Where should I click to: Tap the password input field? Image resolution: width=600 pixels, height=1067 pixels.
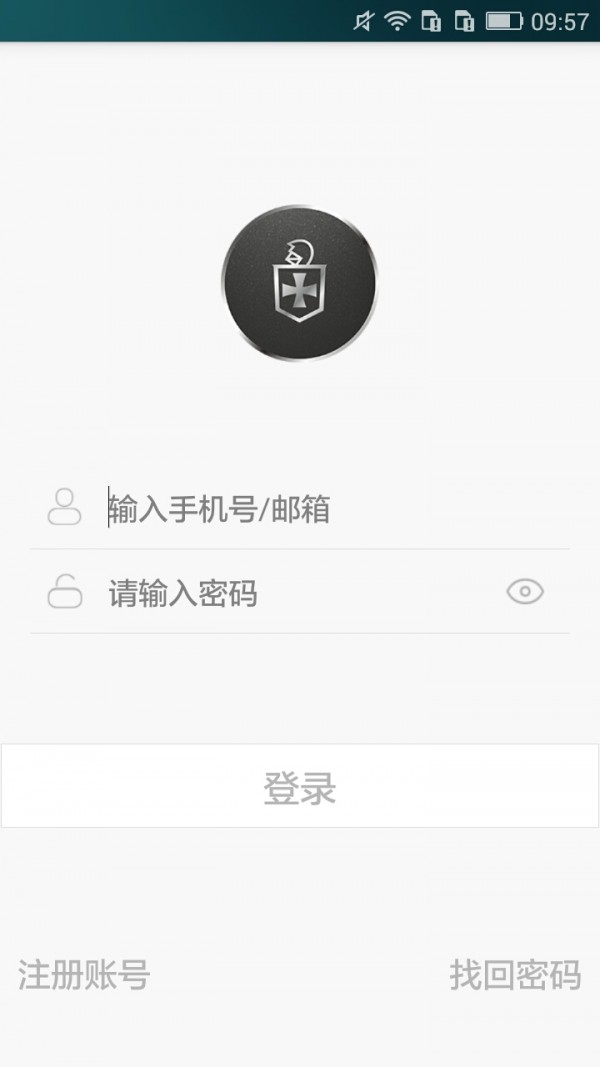(x=290, y=594)
